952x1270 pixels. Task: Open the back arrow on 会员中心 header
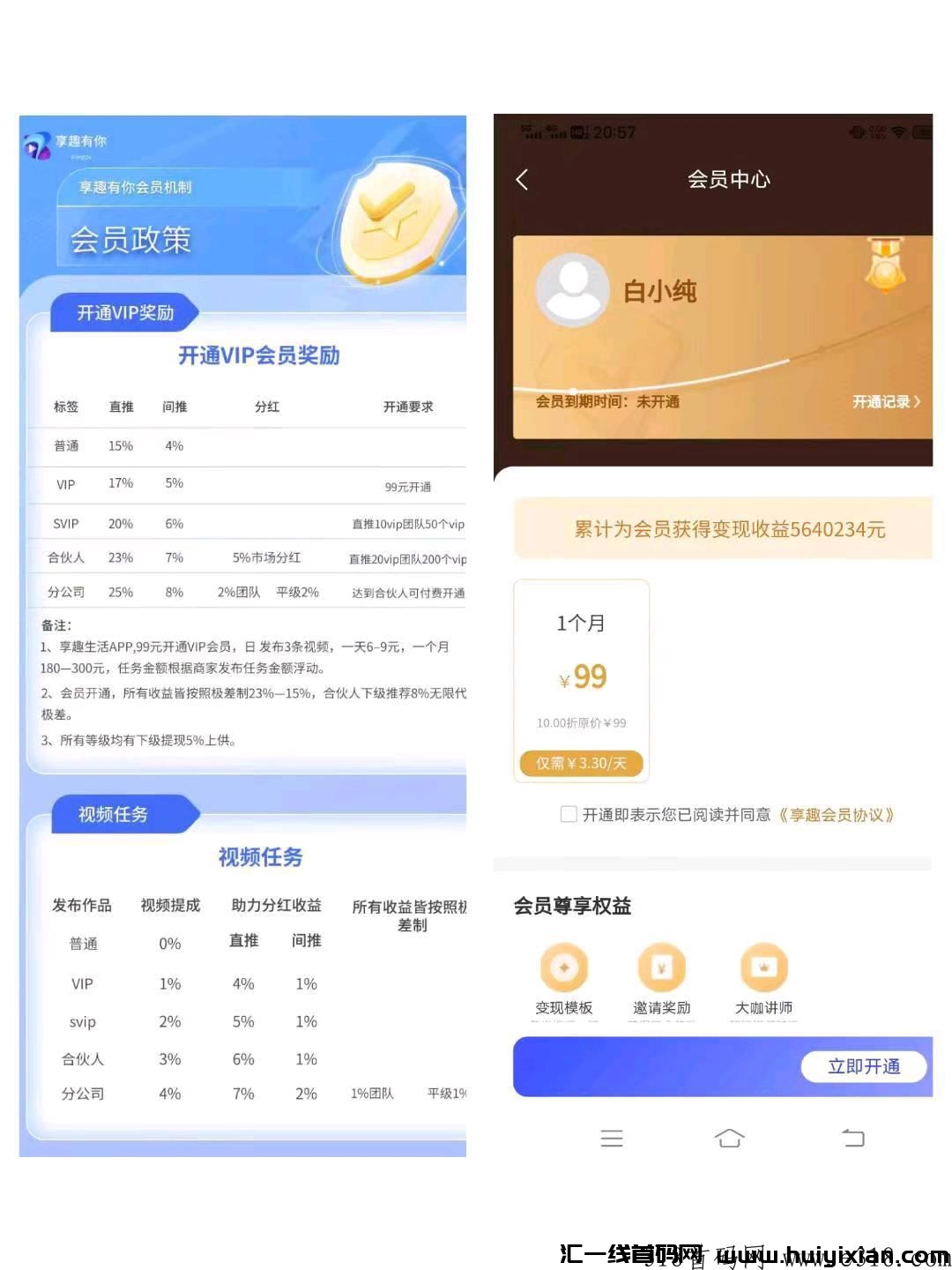[522, 179]
